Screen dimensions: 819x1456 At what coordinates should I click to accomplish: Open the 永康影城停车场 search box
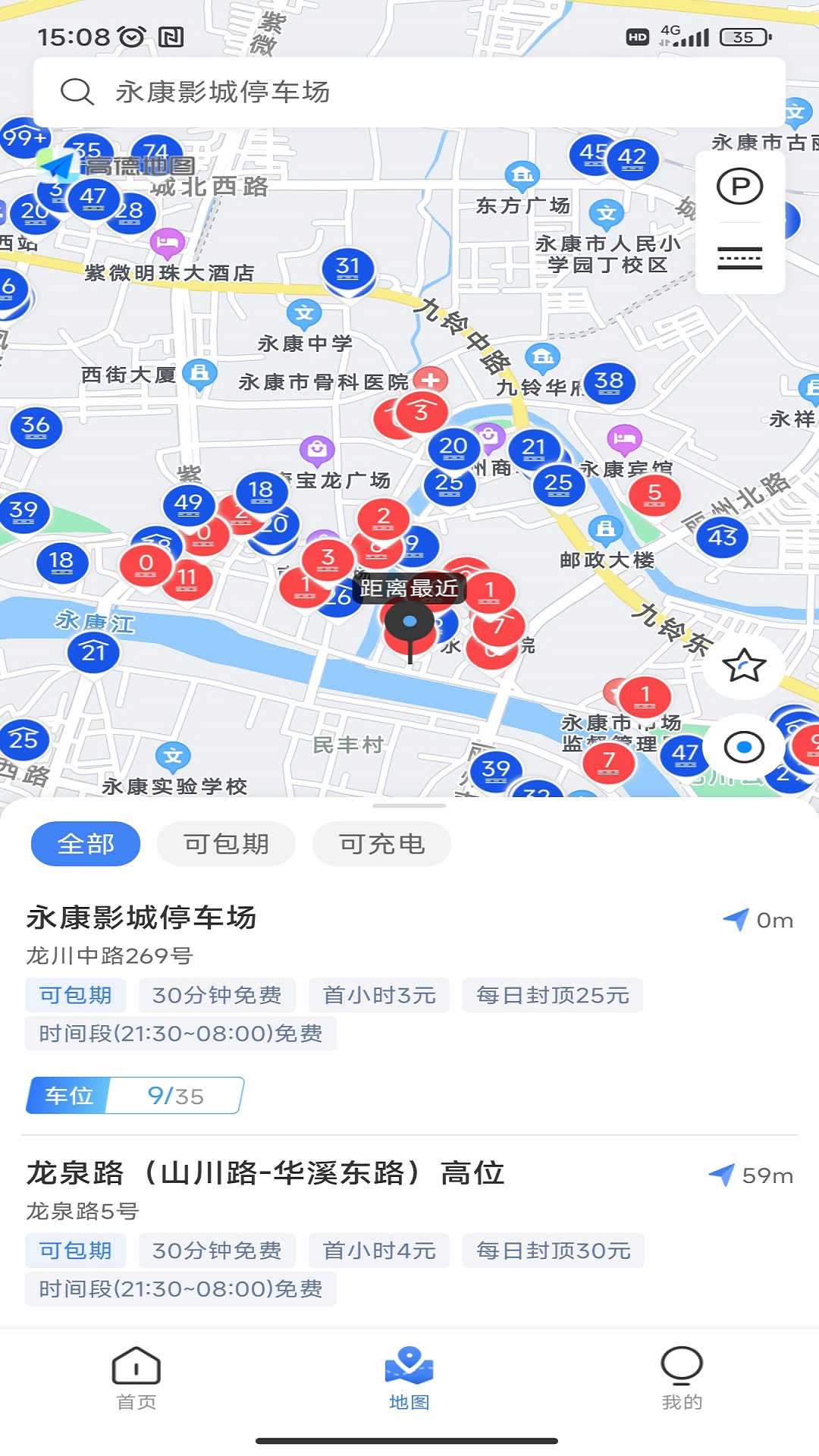tap(409, 92)
